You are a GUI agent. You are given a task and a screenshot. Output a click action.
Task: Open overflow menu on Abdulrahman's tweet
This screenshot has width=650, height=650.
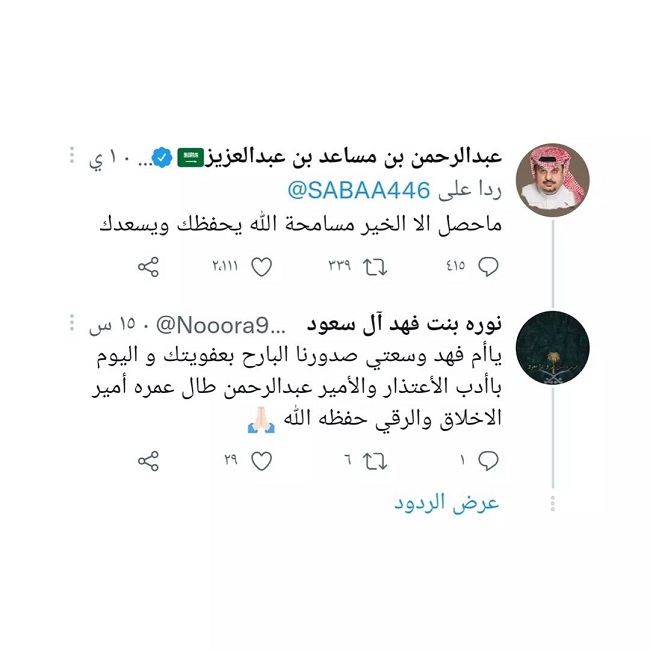pos(72,158)
